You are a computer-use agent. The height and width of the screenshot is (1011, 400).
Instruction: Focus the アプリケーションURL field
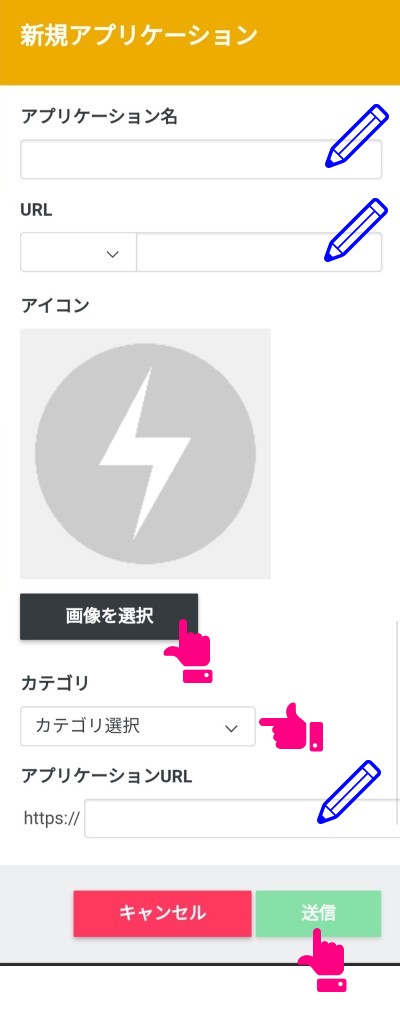click(x=242, y=818)
